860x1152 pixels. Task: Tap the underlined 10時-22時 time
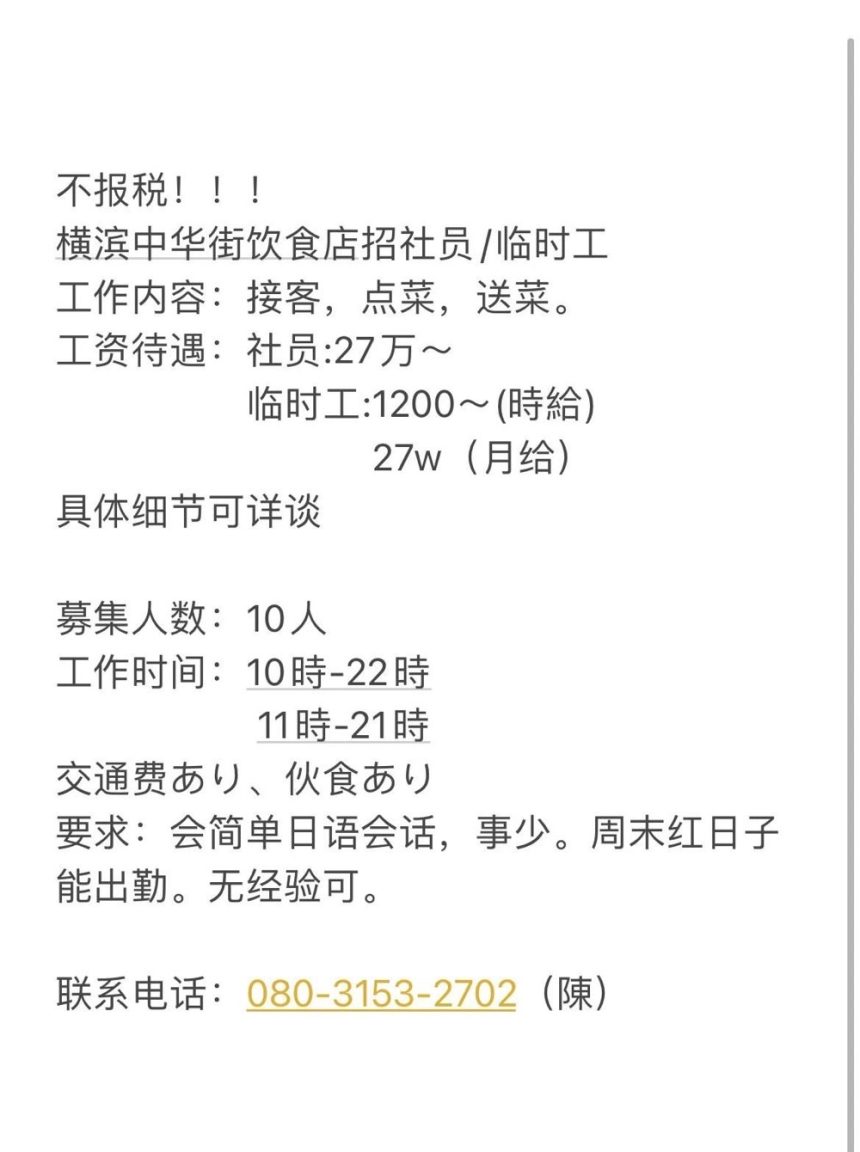338,673
